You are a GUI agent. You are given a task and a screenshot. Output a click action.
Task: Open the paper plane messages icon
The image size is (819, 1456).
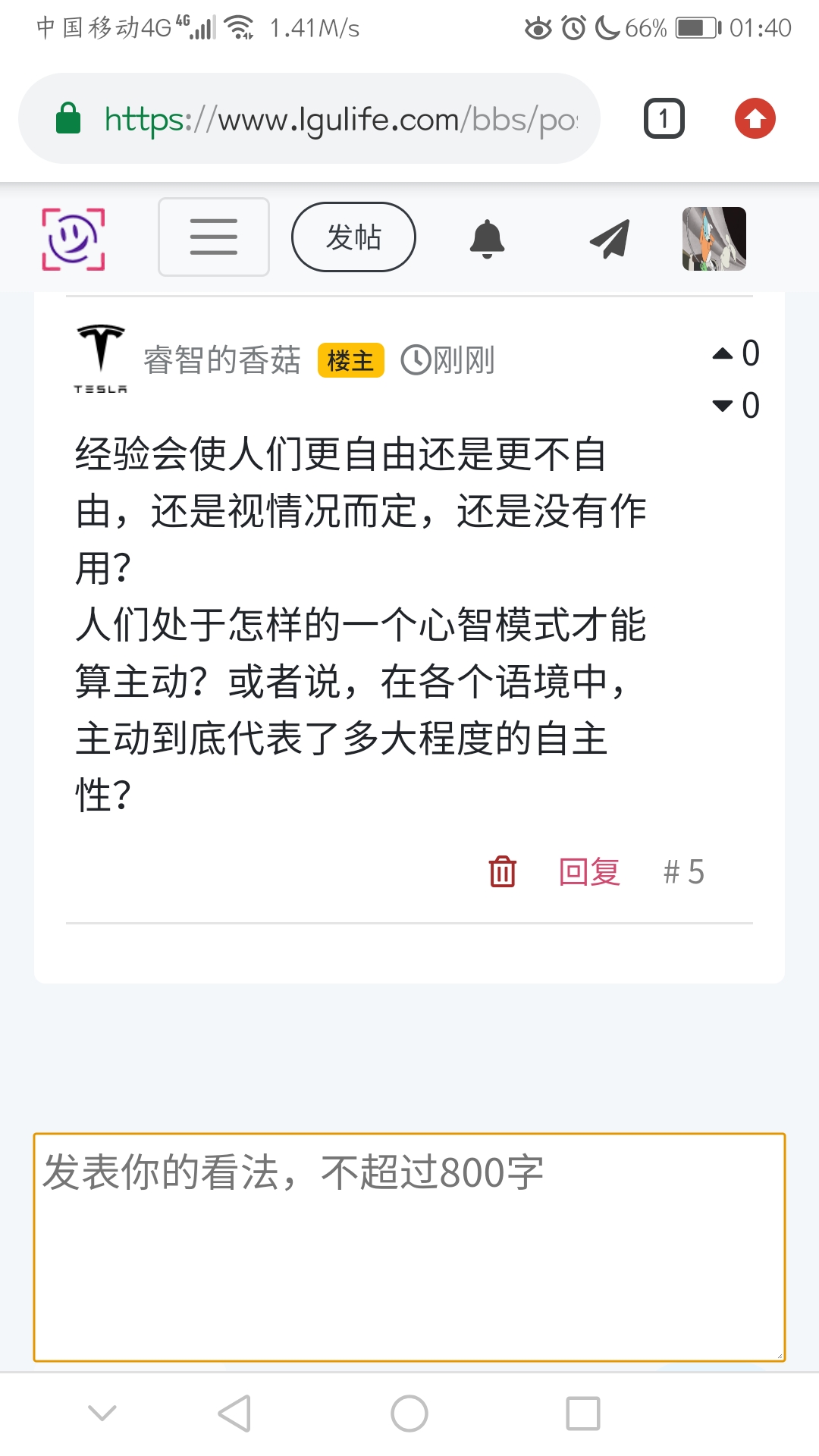click(610, 239)
